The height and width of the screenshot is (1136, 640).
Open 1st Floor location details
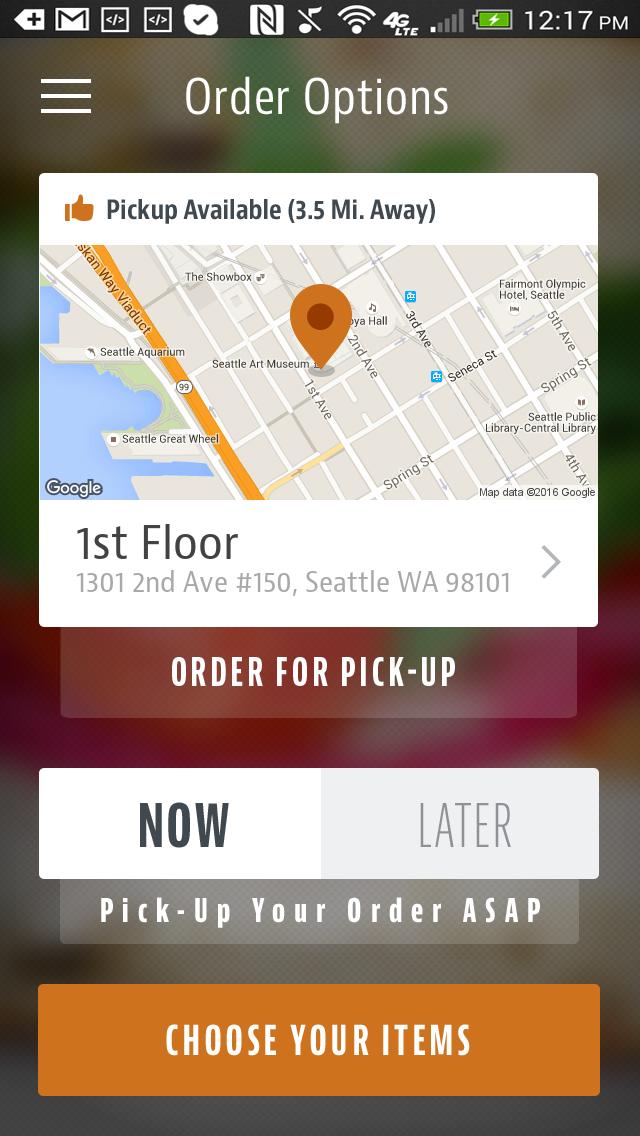pyautogui.click(x=318, y=562)
